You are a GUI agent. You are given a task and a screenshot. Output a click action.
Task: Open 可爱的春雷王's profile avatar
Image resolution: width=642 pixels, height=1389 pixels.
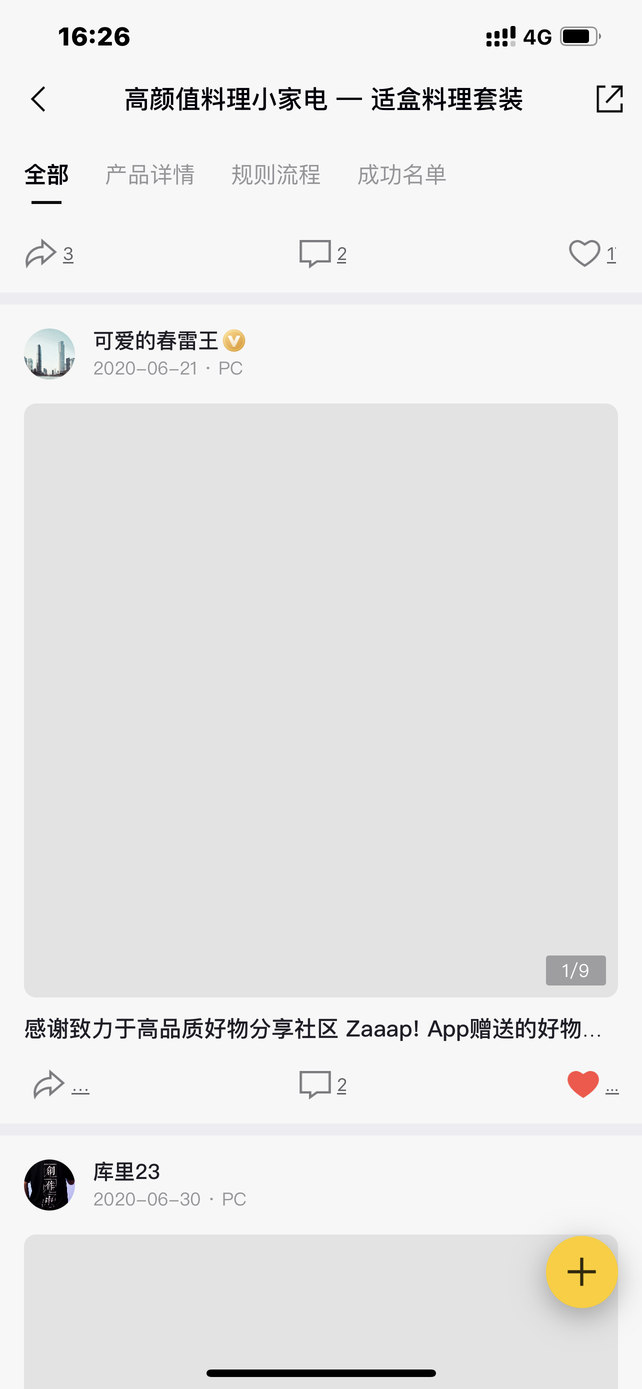(49, 354)
